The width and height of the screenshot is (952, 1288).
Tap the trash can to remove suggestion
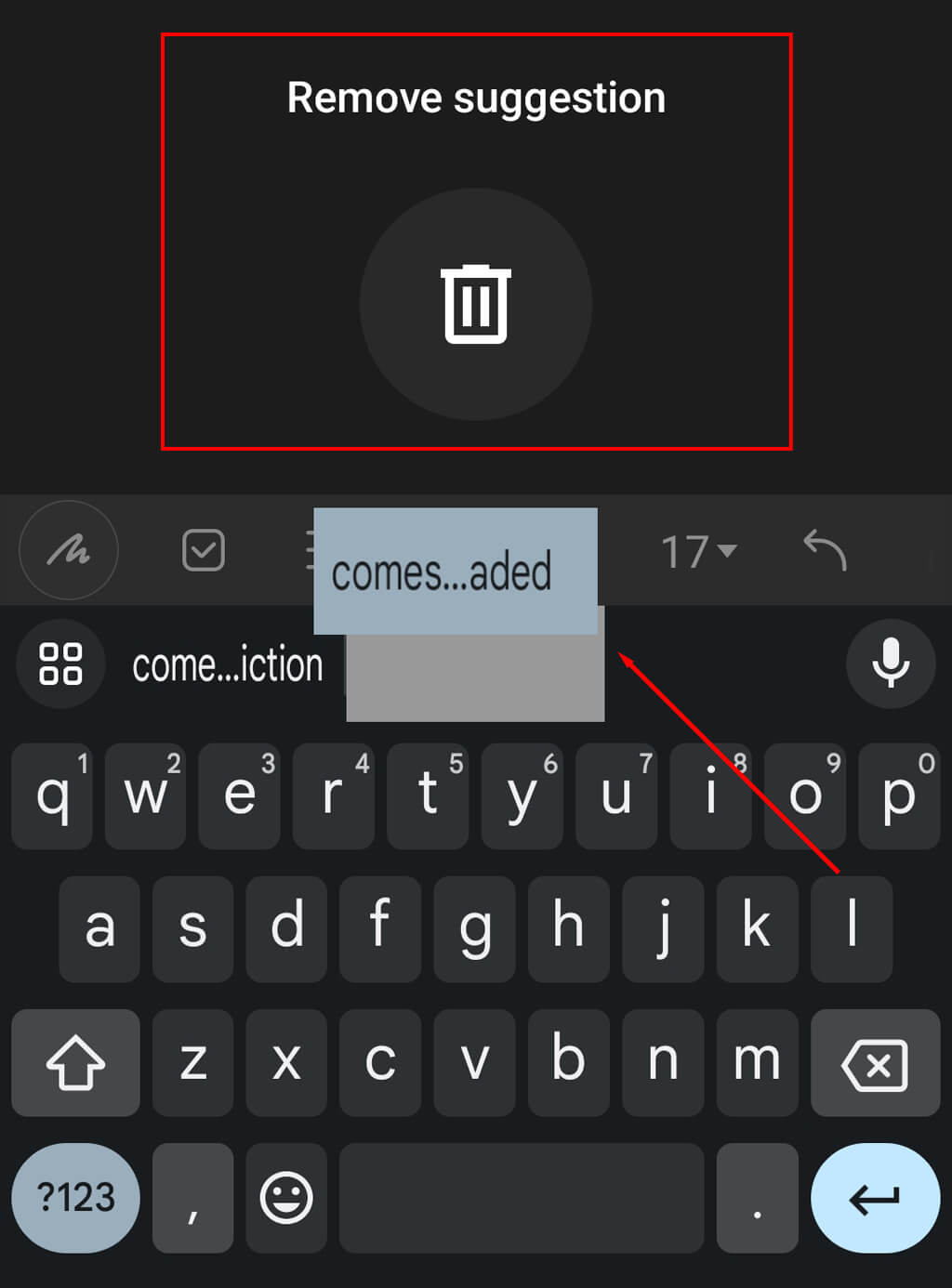(475, 304)
